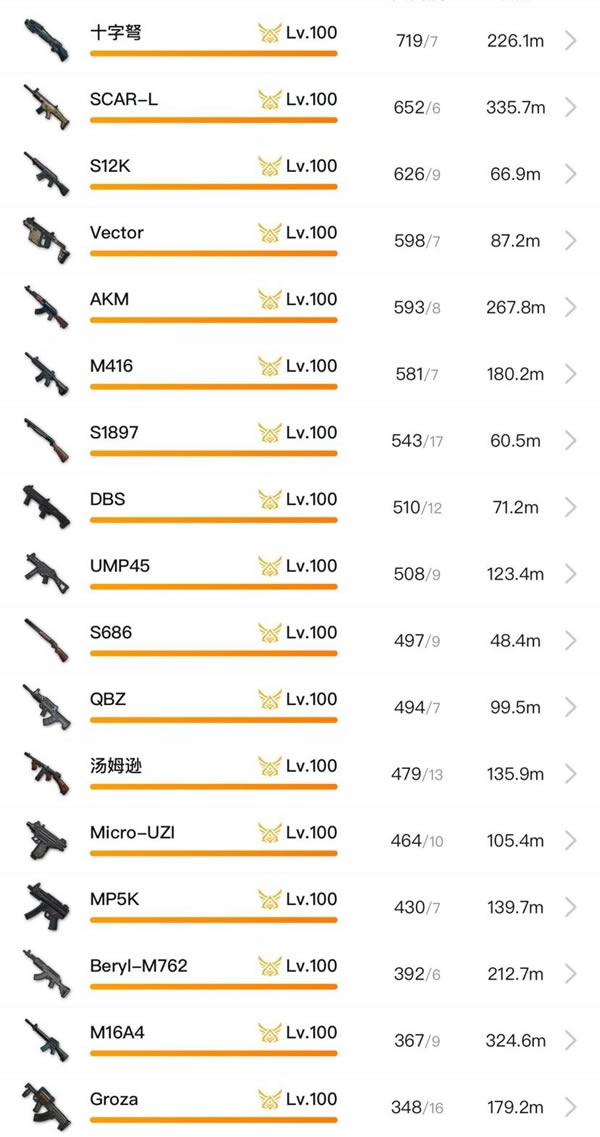The width and height of the screenshot is (600, 1137).
Task: Open the Vector weapon row
Action: click(x=300, y=241)
